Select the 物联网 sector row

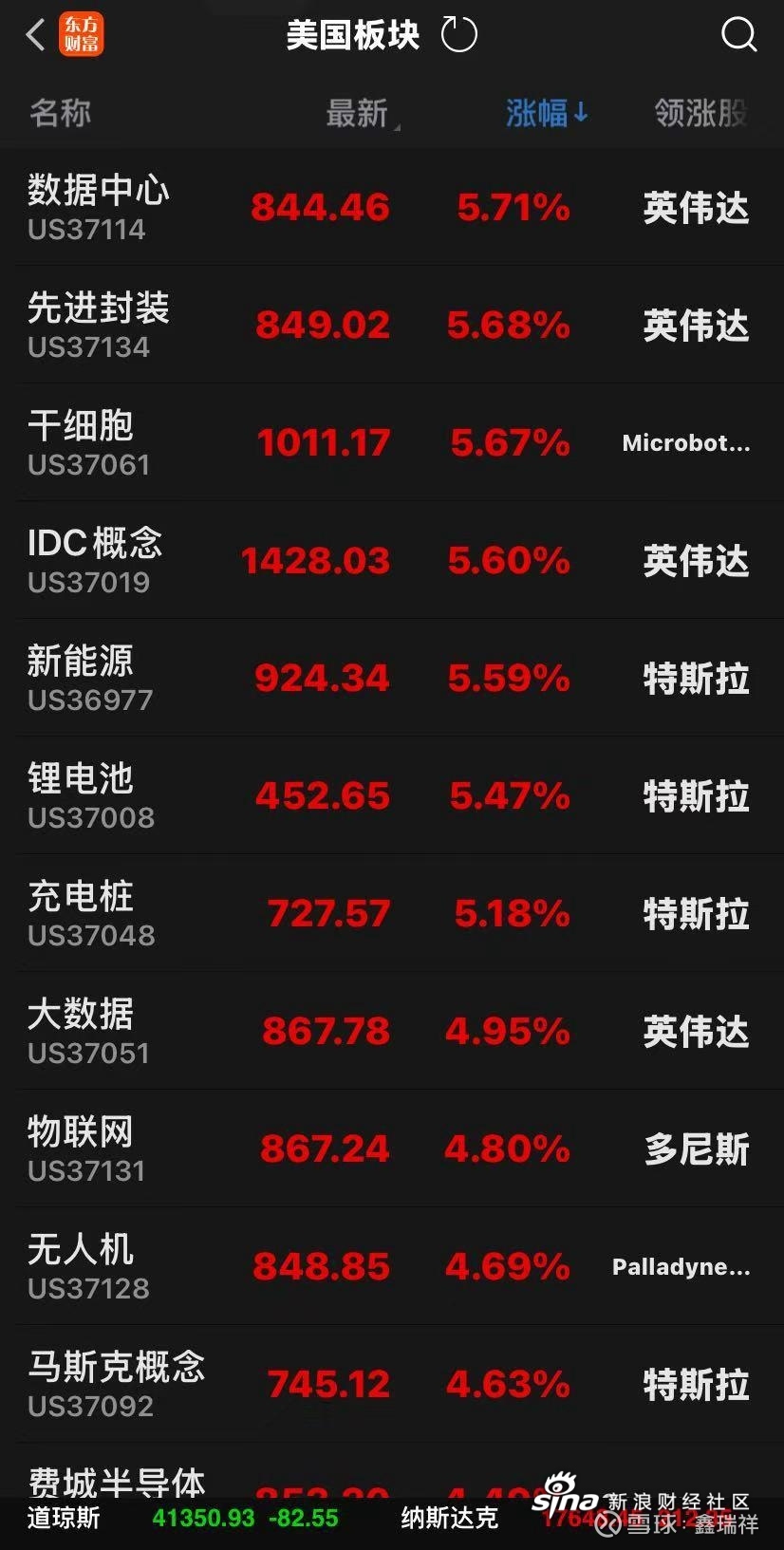point(392,1148)
